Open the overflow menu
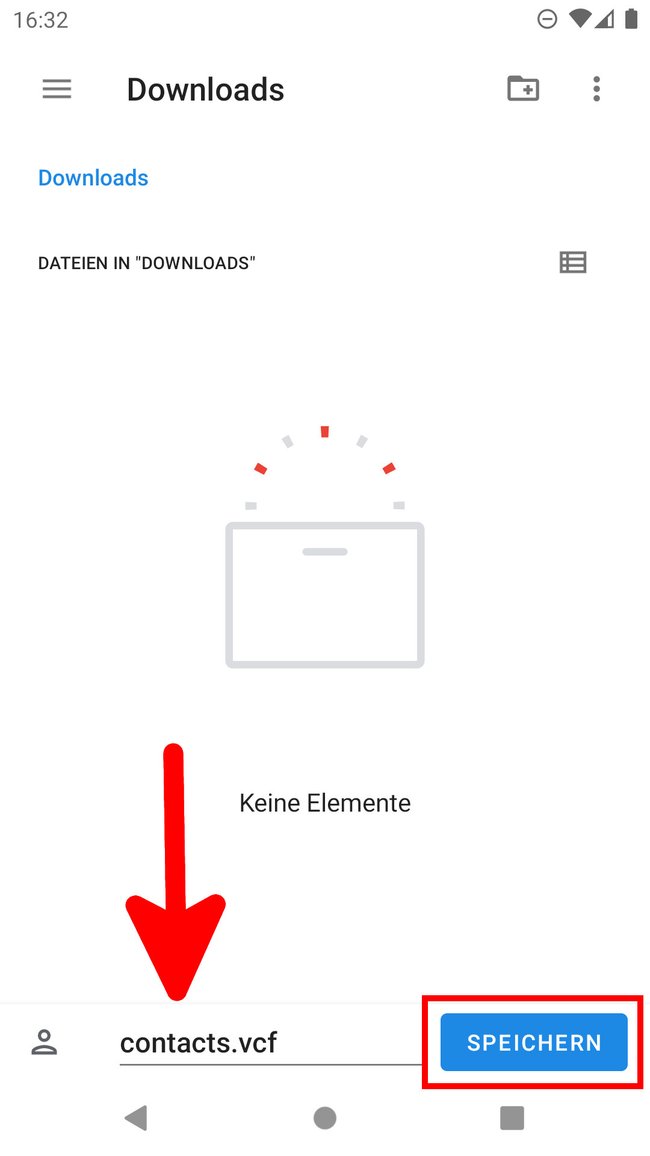This screenshot has height=1156, width=650. 596,89
